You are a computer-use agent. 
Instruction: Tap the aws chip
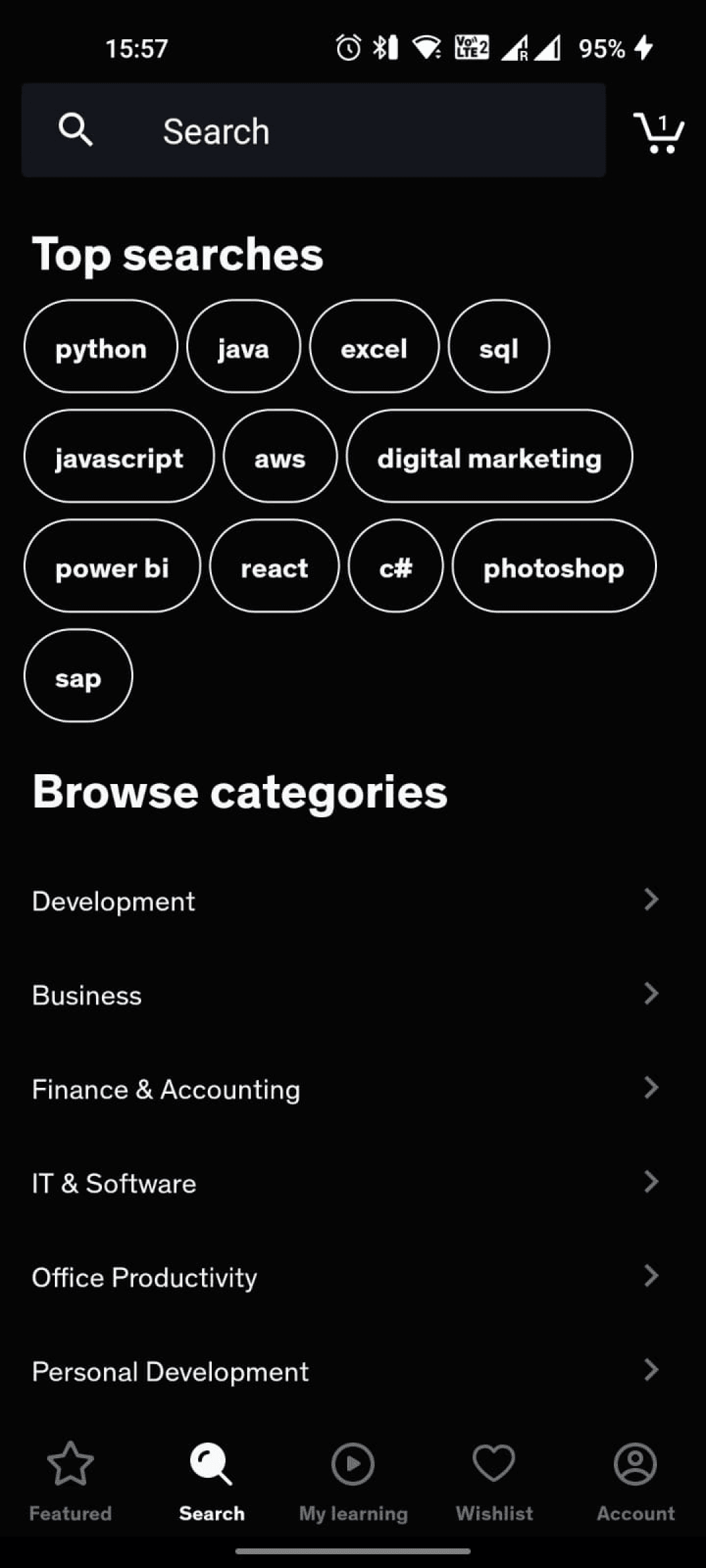click(x=280, y=457)
